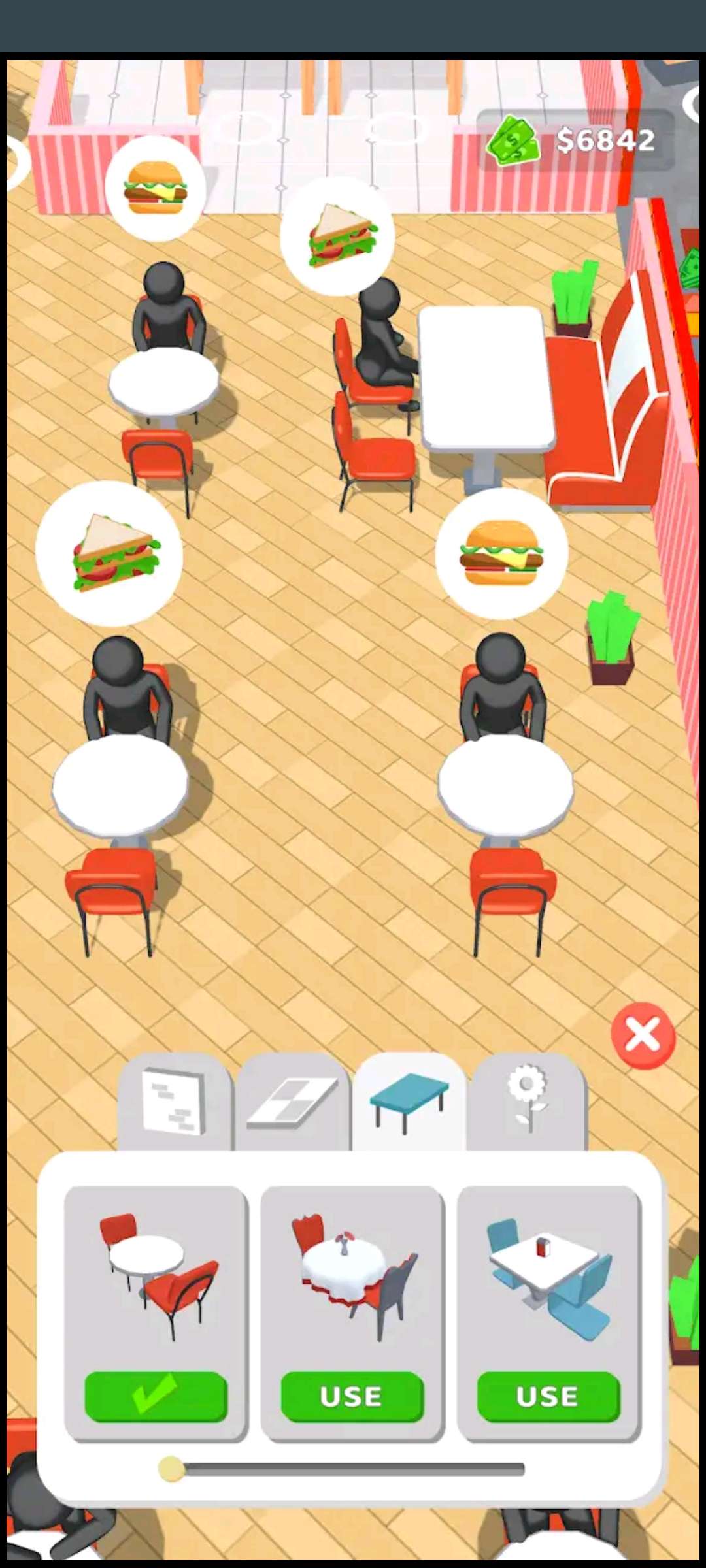Close the decoration panel with red X
This screenshot has width=706, height=1568.
click(643, 1035)
